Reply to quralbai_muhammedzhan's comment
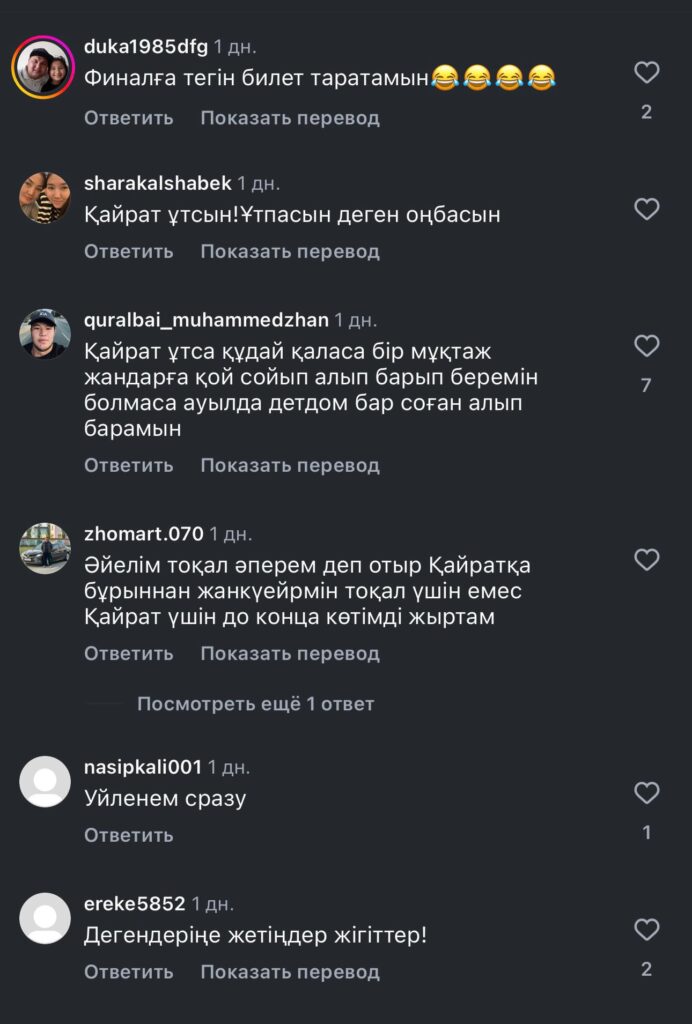This screenshot has height=1024, width=692. point(128,466)
